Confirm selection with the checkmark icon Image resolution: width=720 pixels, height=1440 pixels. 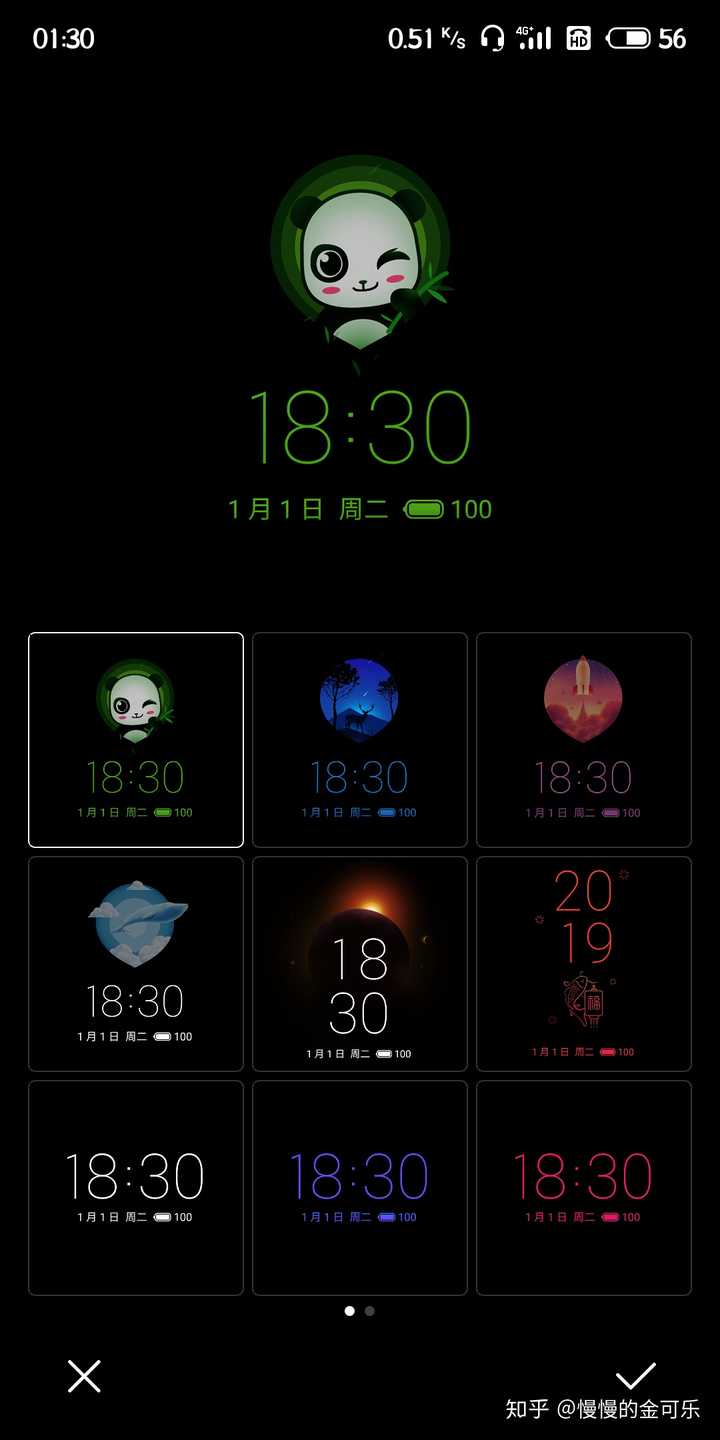click(x=635, y=1376)
